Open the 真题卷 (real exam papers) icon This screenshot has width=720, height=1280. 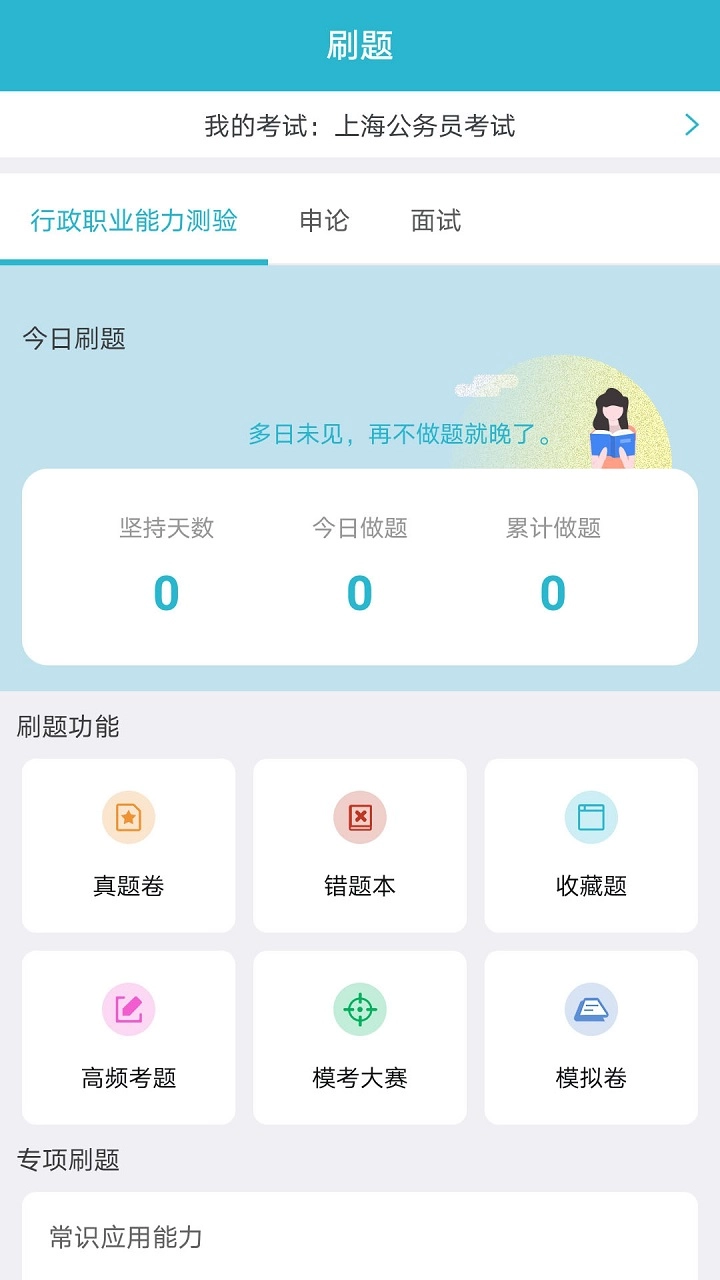pos(129,816)
